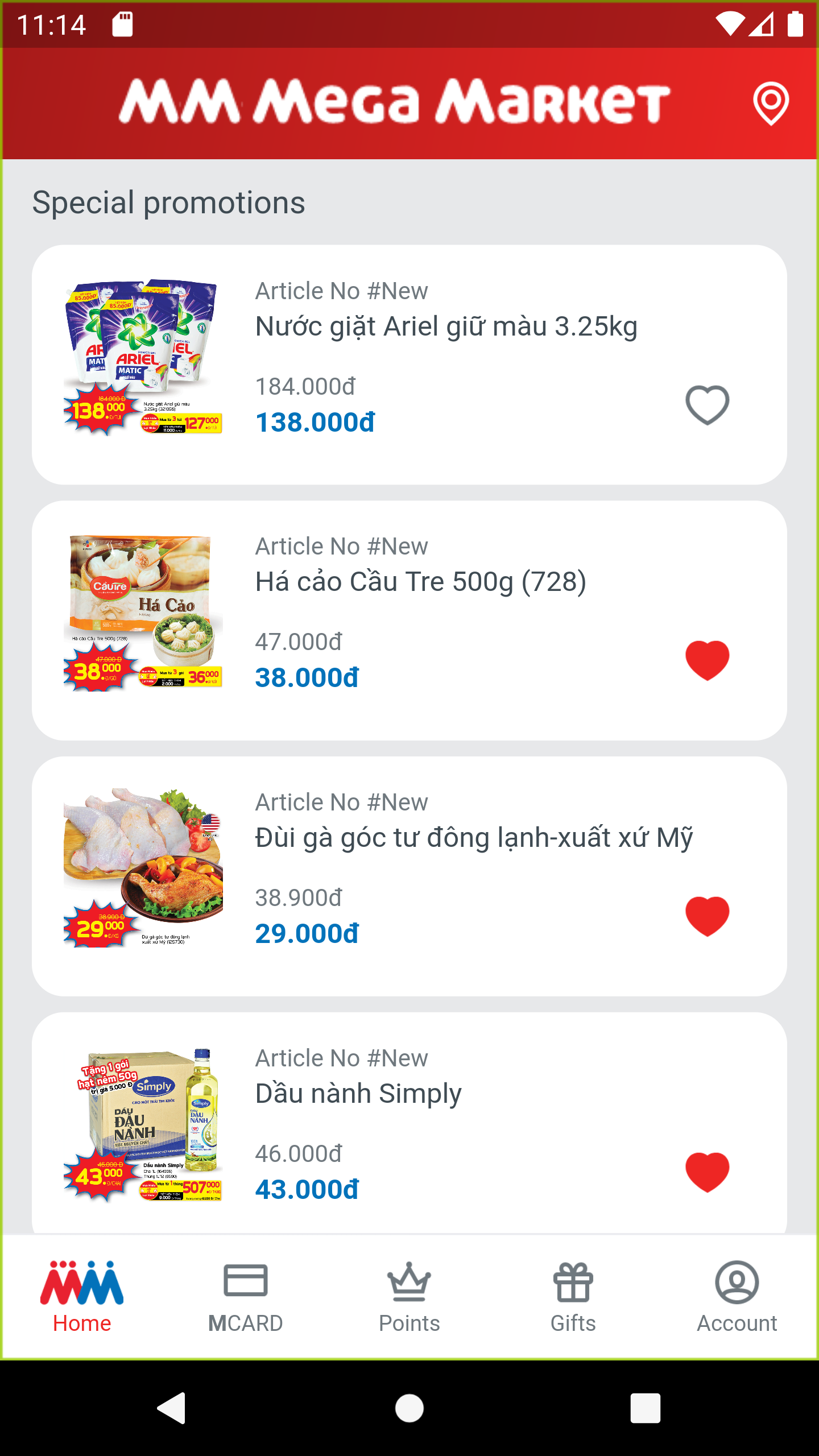Go to the device home screen

click(409, 1408)
